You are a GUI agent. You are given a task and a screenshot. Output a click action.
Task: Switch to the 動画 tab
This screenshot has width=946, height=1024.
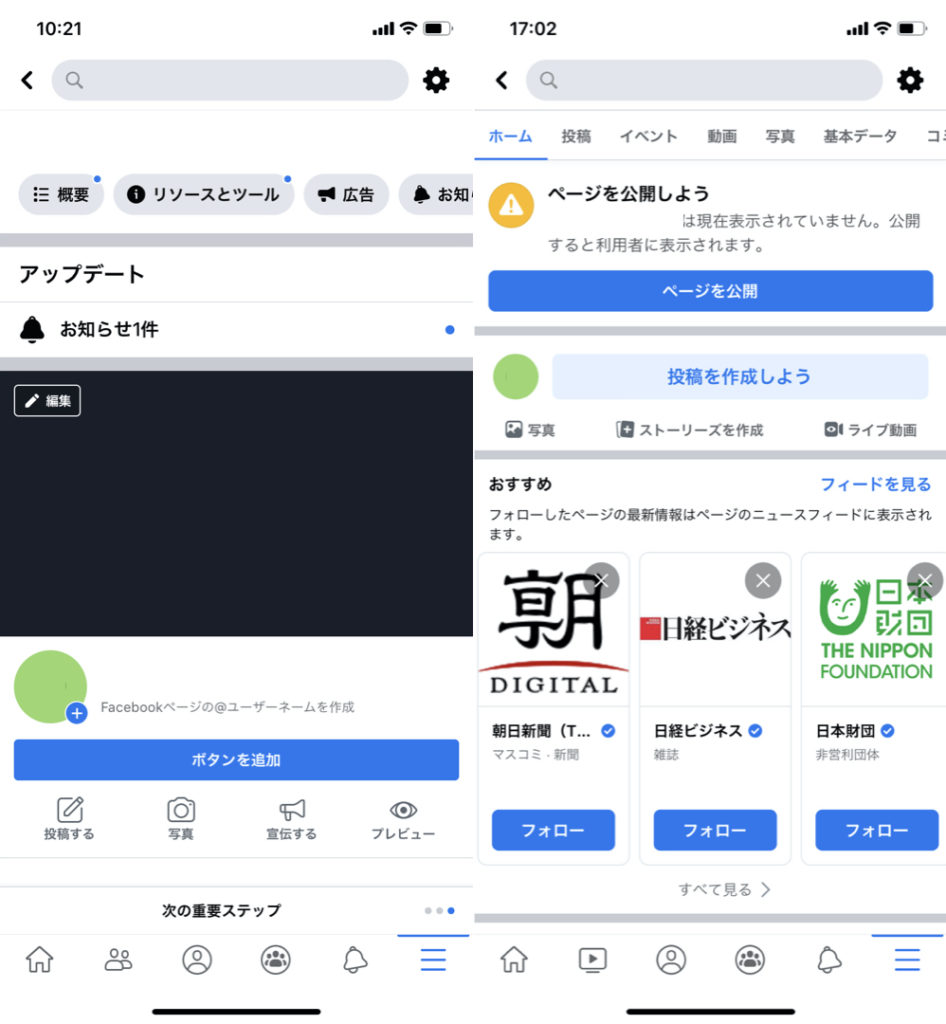(721, 137)
